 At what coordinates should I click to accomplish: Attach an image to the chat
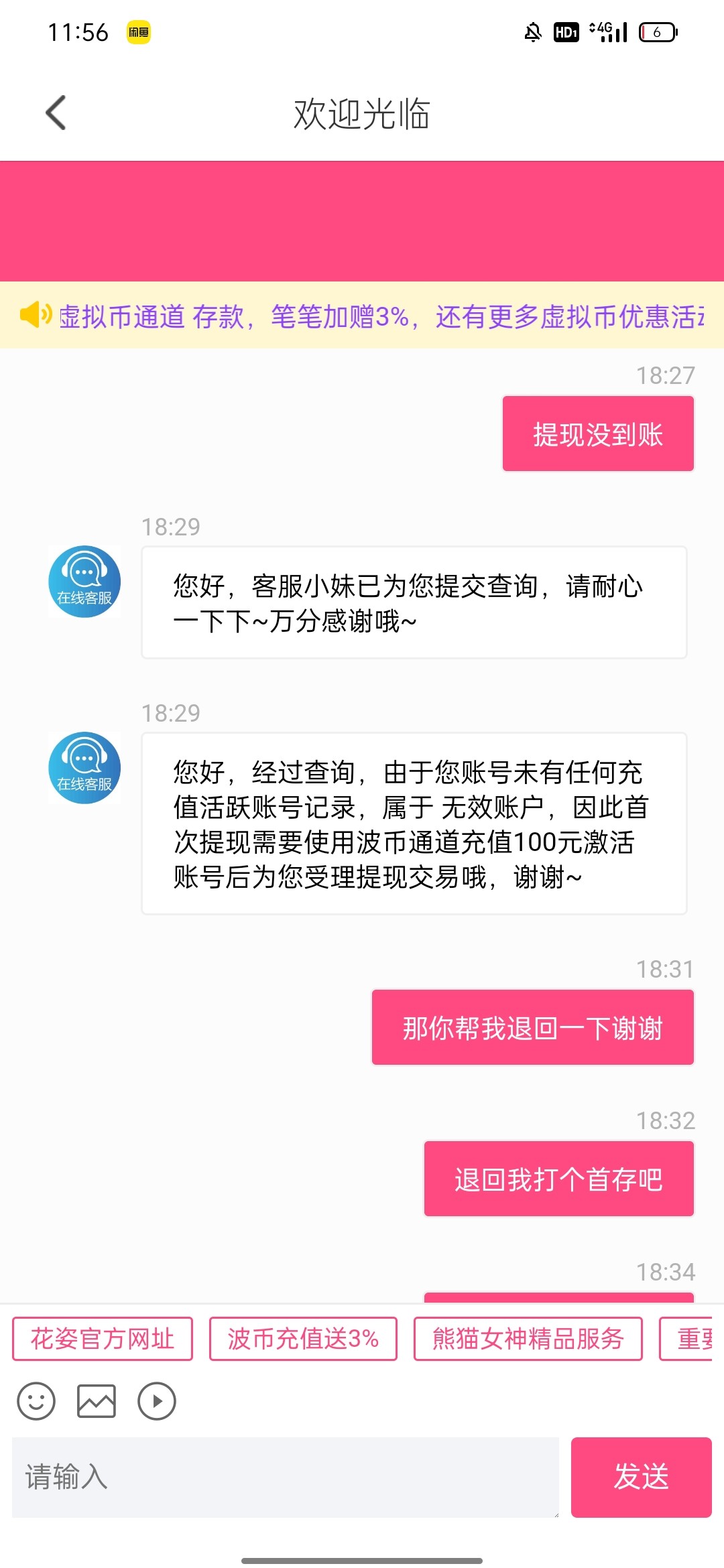[x=97, y=1401]
